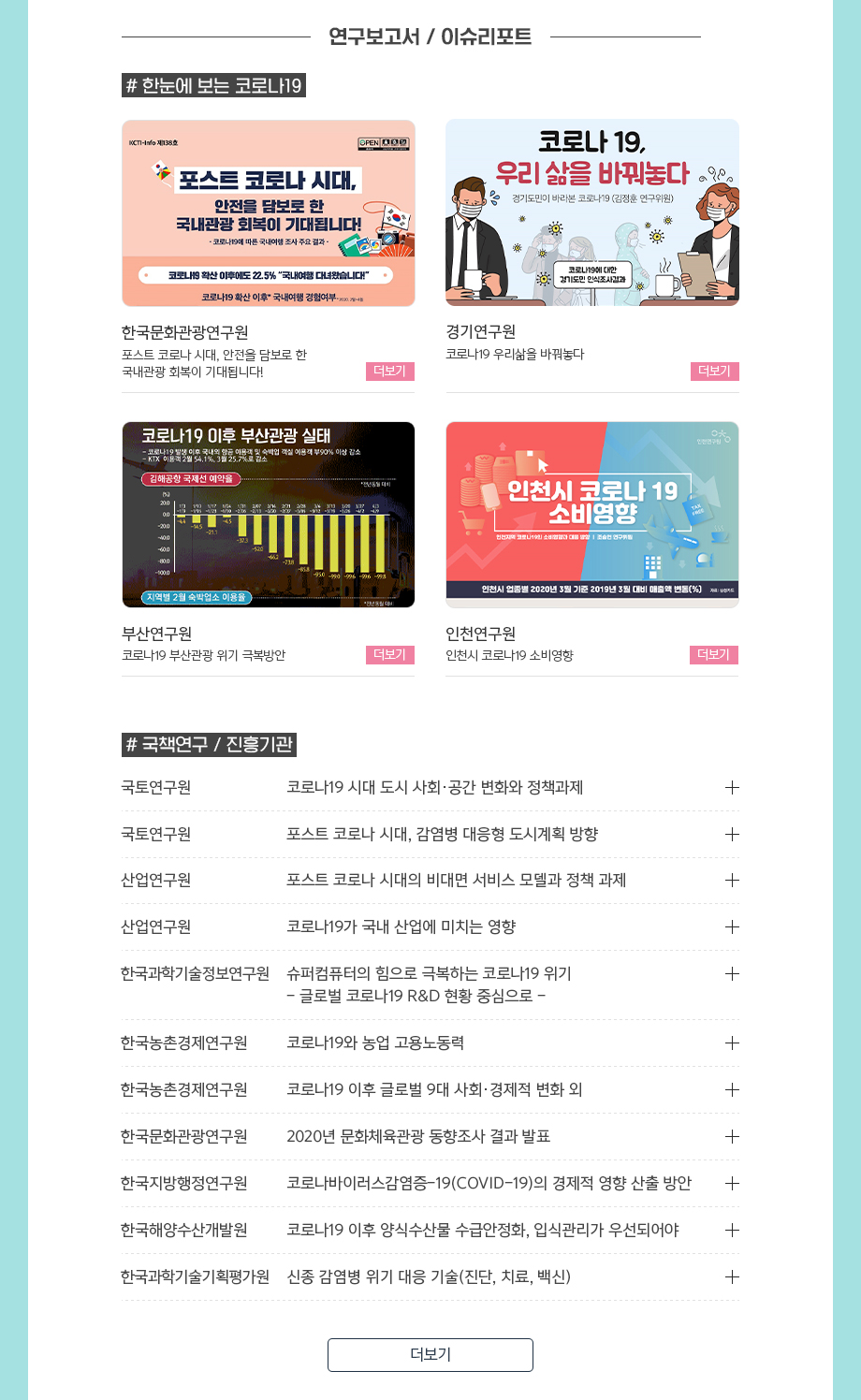Open the 코로나19 우리 삶을 바꿔놓다 card image
Screen dimensions: 861x1400
click(592, 213)
